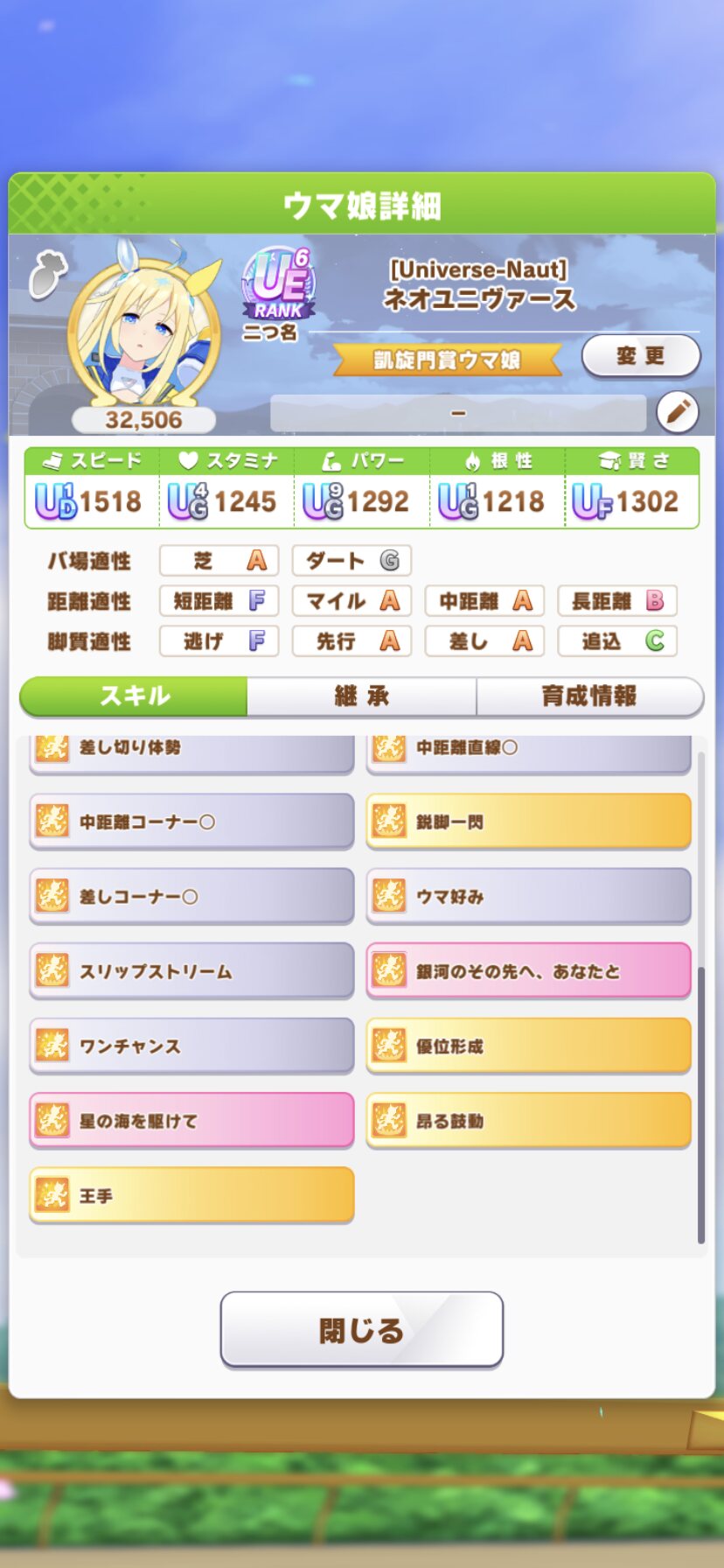Edit the memo with the pencil icon
This screenshot has width=724, height=1568.
[x=678, y=412]
